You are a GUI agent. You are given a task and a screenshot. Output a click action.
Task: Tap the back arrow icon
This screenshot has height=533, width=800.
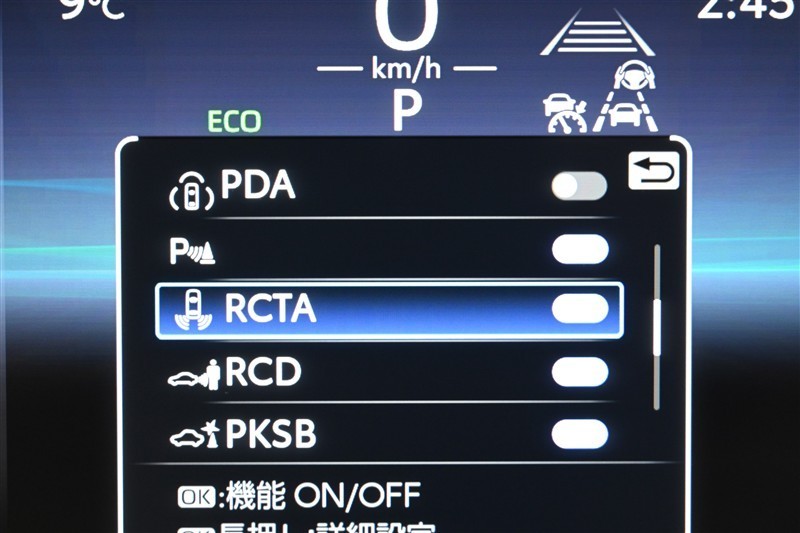point(653,171)
